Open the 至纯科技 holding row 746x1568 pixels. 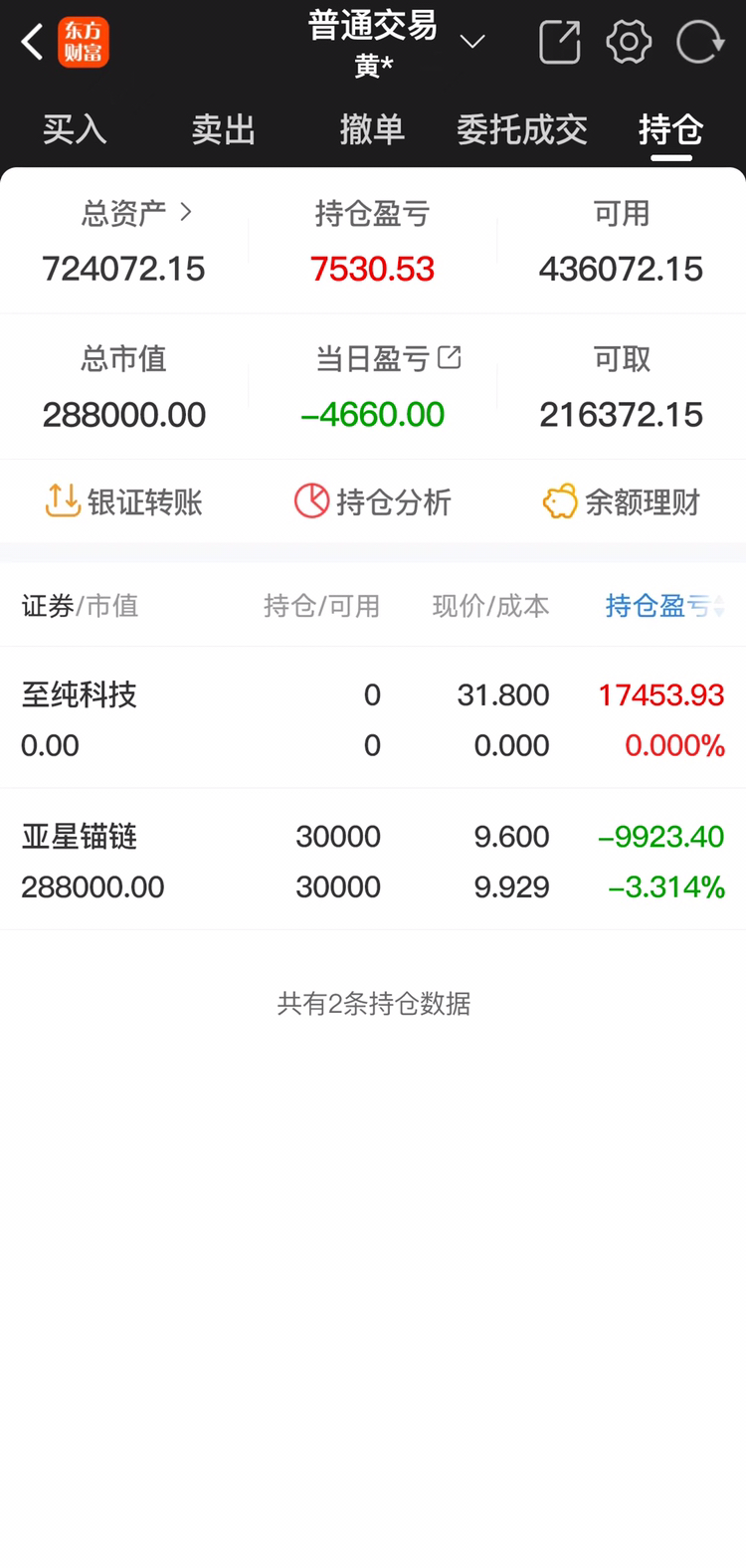pyautogui.click(x=373, y=718)
